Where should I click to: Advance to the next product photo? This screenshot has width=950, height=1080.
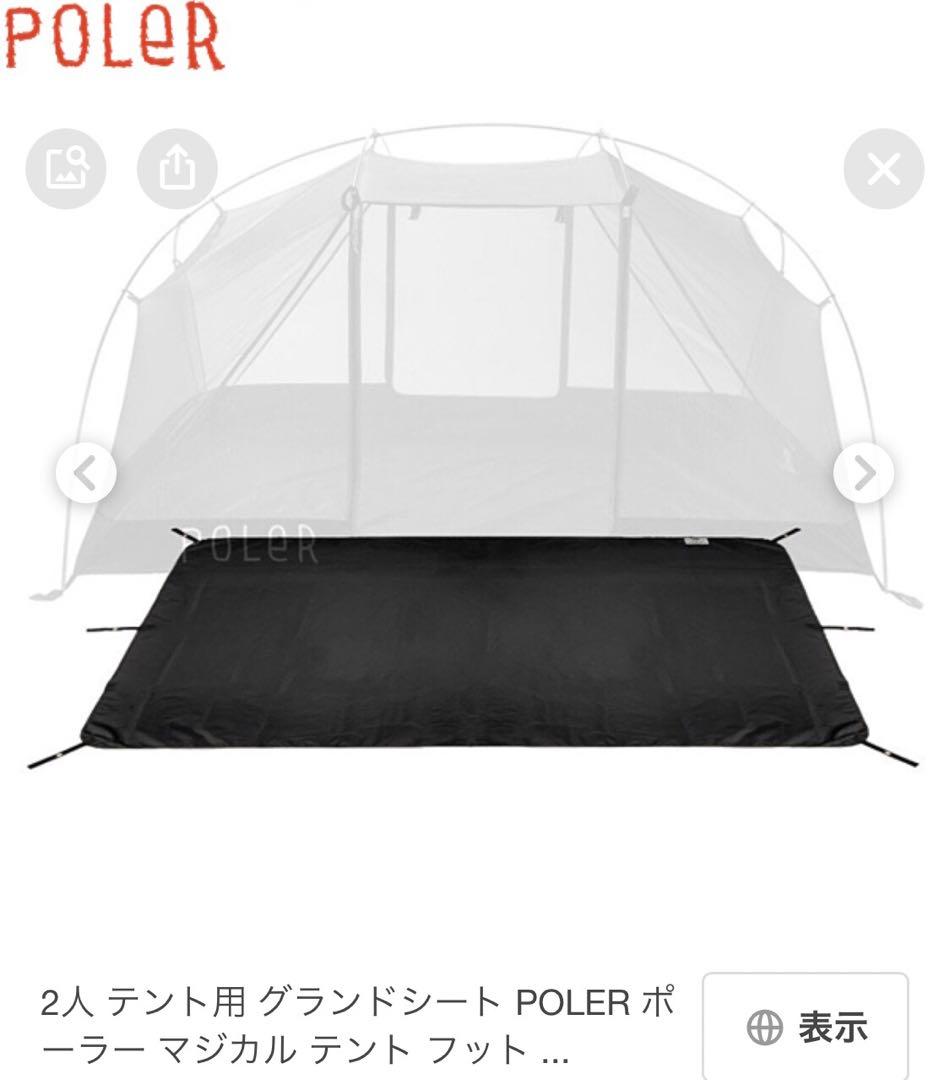863,472
